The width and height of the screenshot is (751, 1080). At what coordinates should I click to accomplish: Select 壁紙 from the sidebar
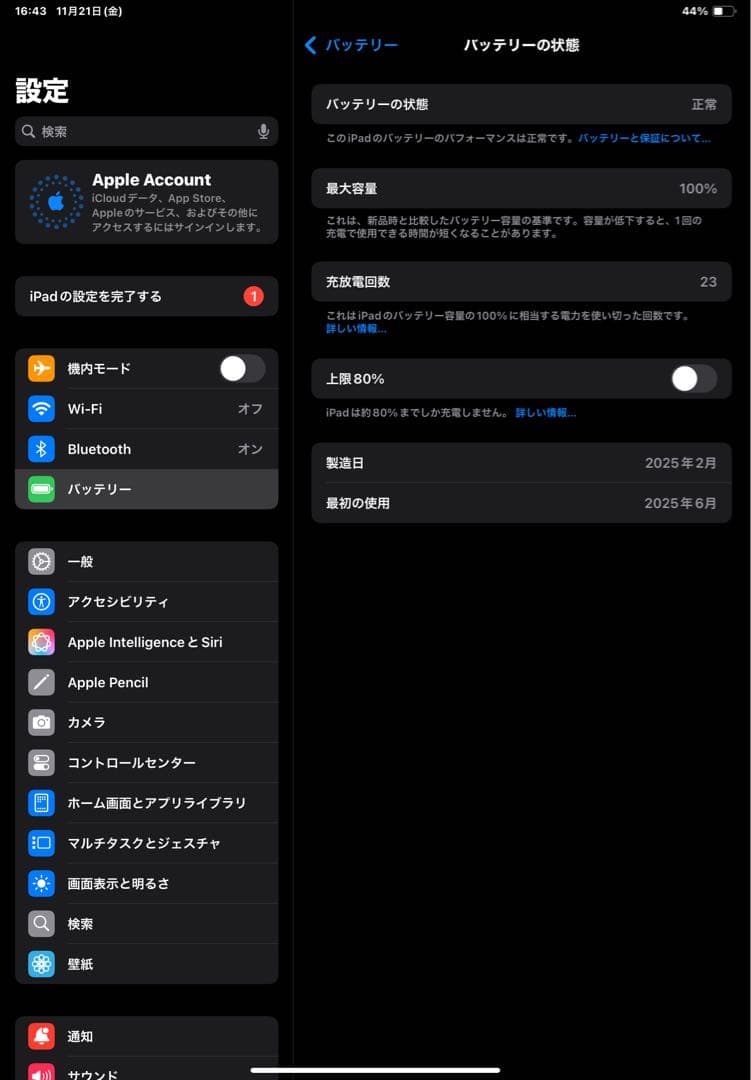146,963
